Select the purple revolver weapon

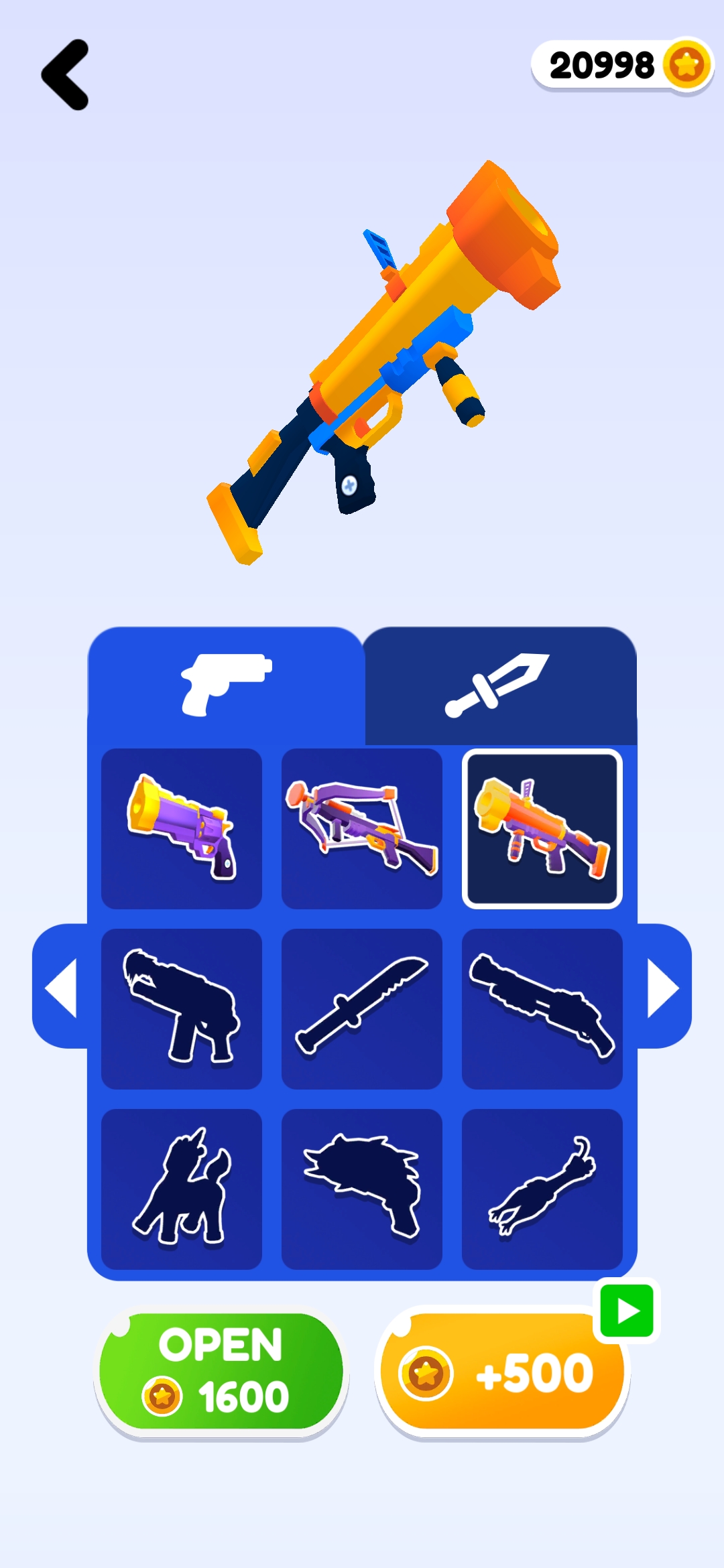[182, 828]
